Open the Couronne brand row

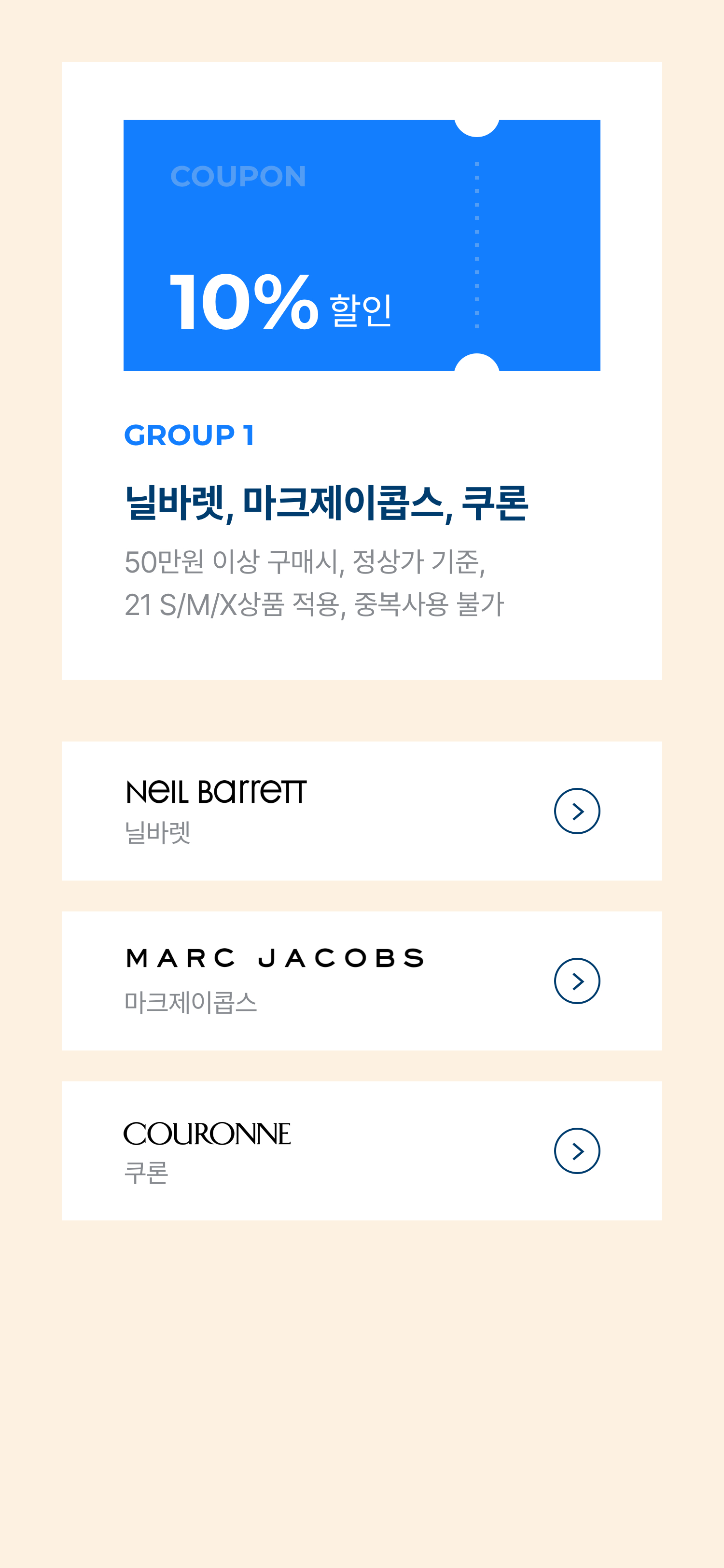362,1150
